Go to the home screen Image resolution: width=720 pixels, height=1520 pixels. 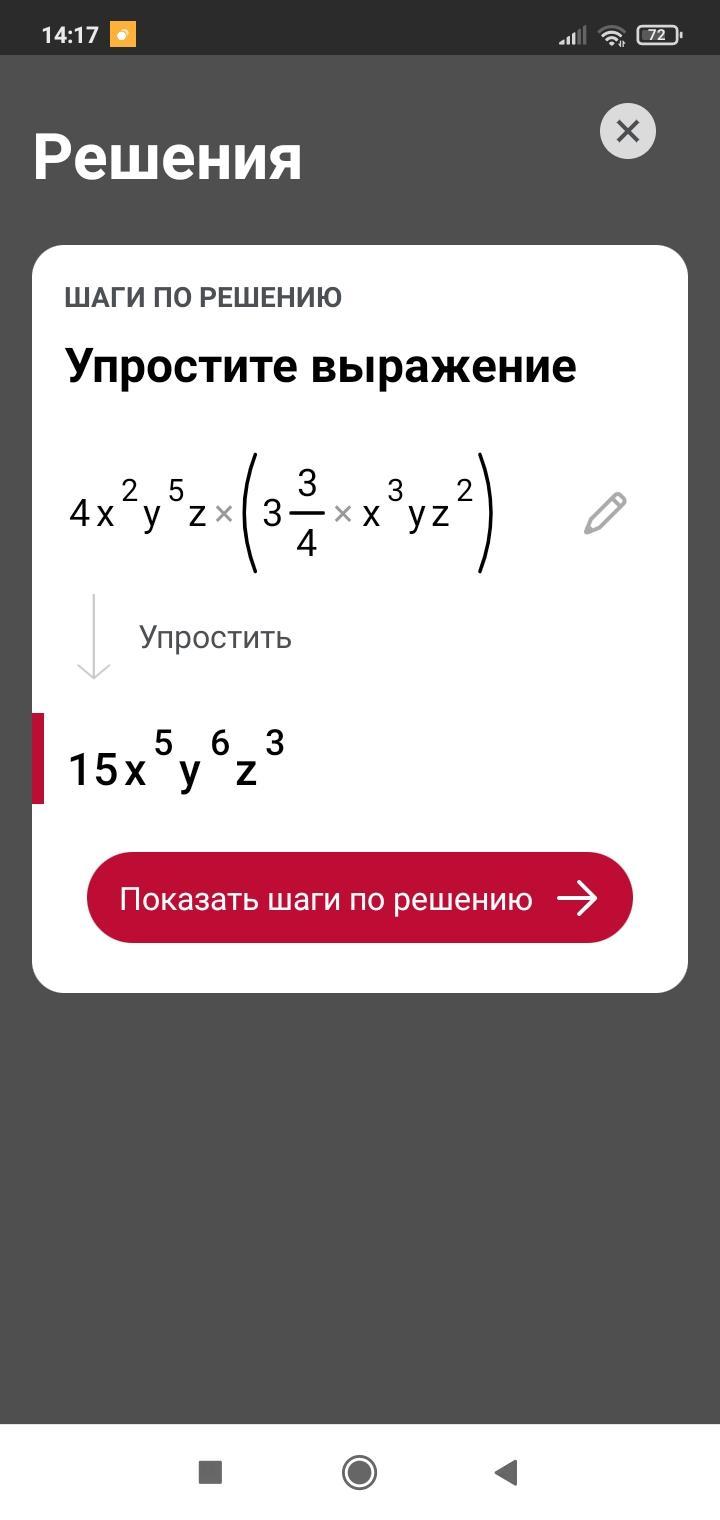tap(359, 1472)
